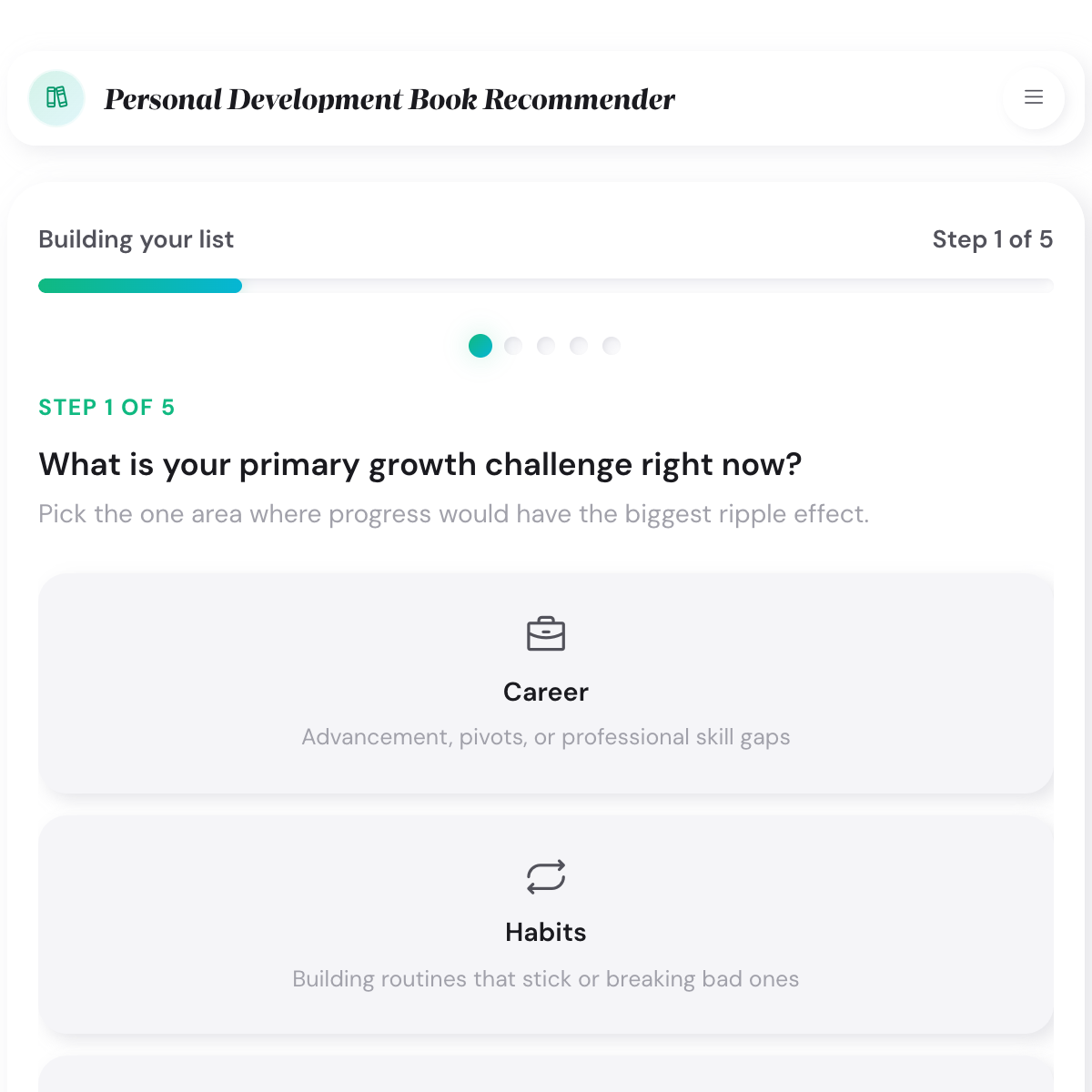Open the hamburger menu

[x=1033, y=97]
